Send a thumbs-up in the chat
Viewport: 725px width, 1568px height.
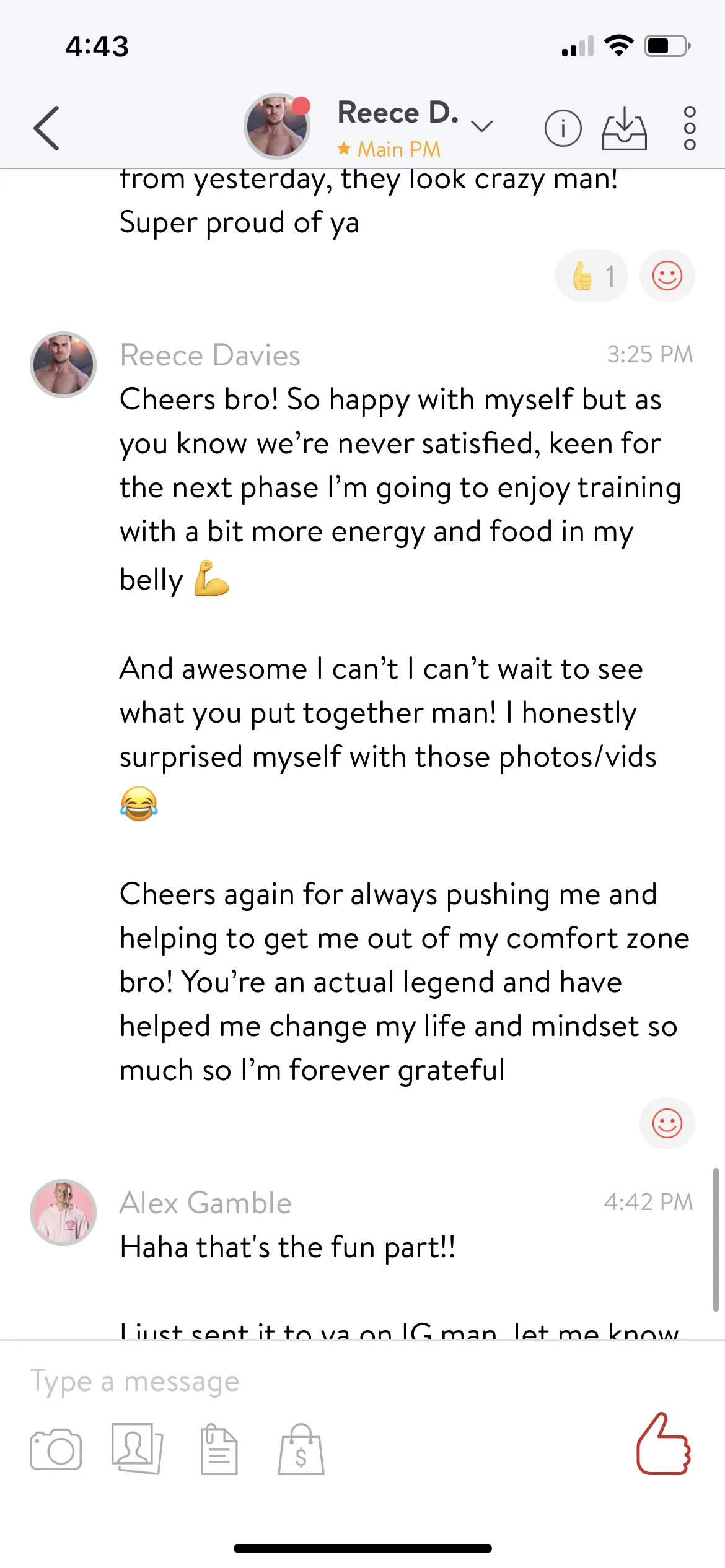click(663, 1444)
